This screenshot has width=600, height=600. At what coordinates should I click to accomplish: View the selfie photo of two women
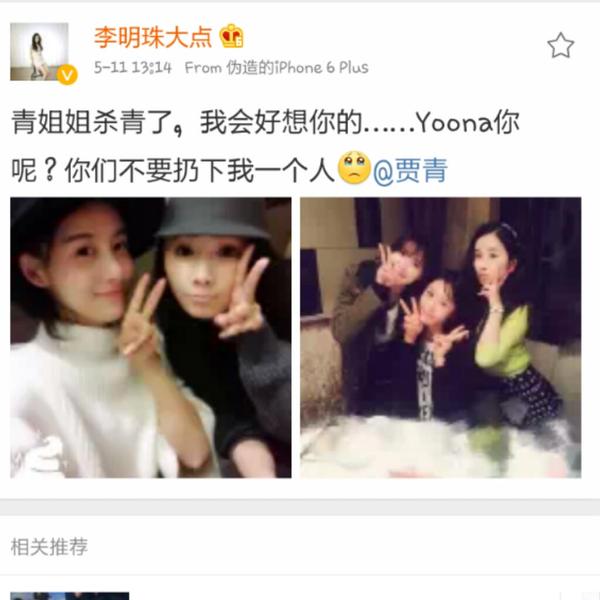click(151, 337)
